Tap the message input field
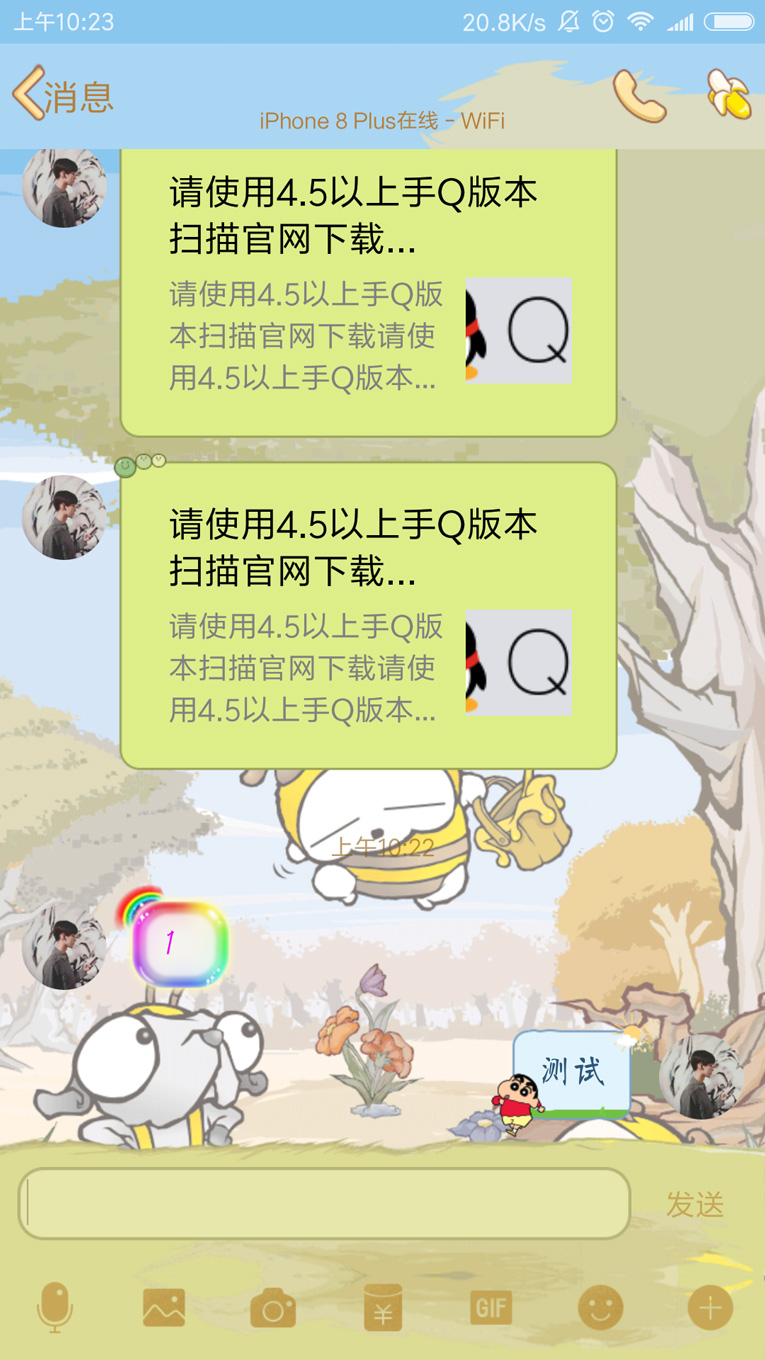This screenshot has width=765, height=1360. [324, 1203]
